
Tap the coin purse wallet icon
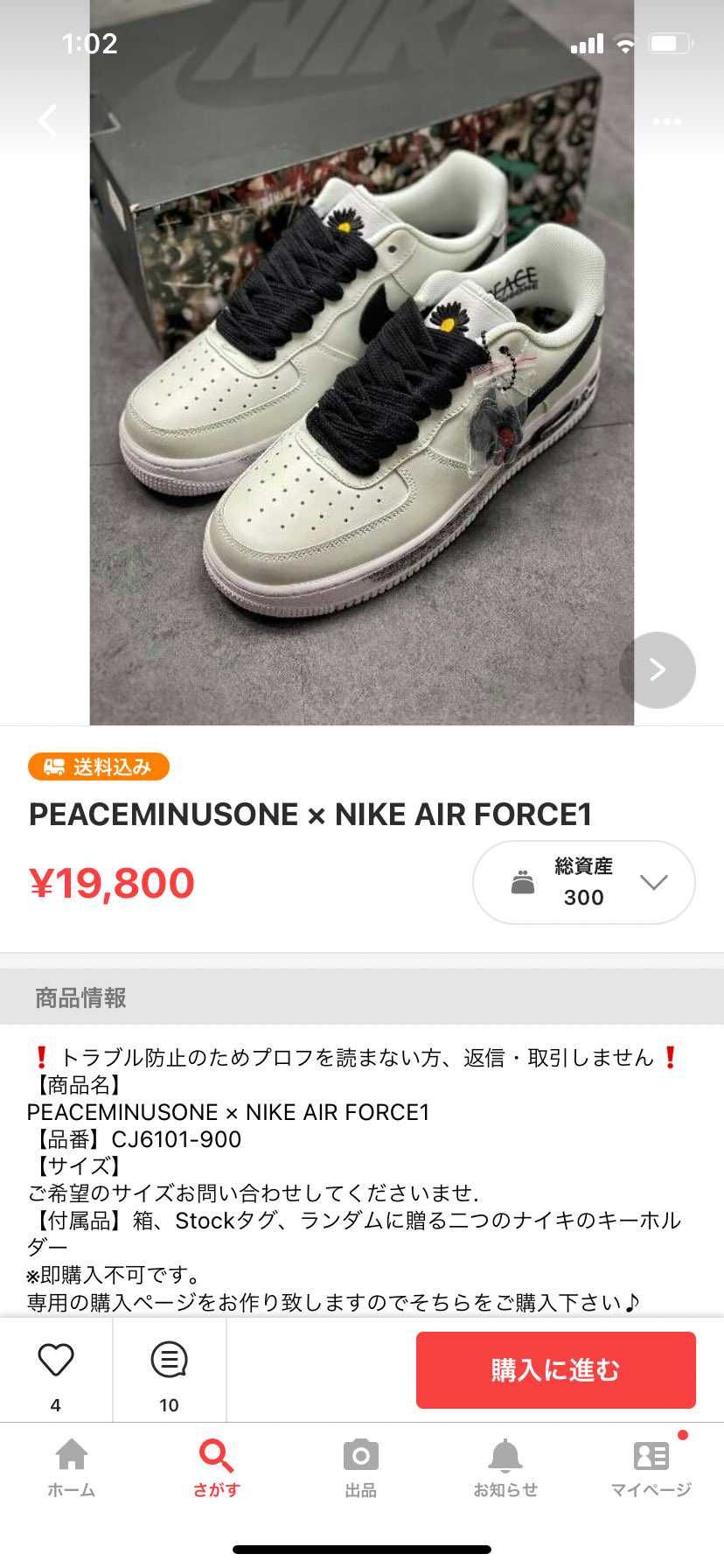click(522, 882)
